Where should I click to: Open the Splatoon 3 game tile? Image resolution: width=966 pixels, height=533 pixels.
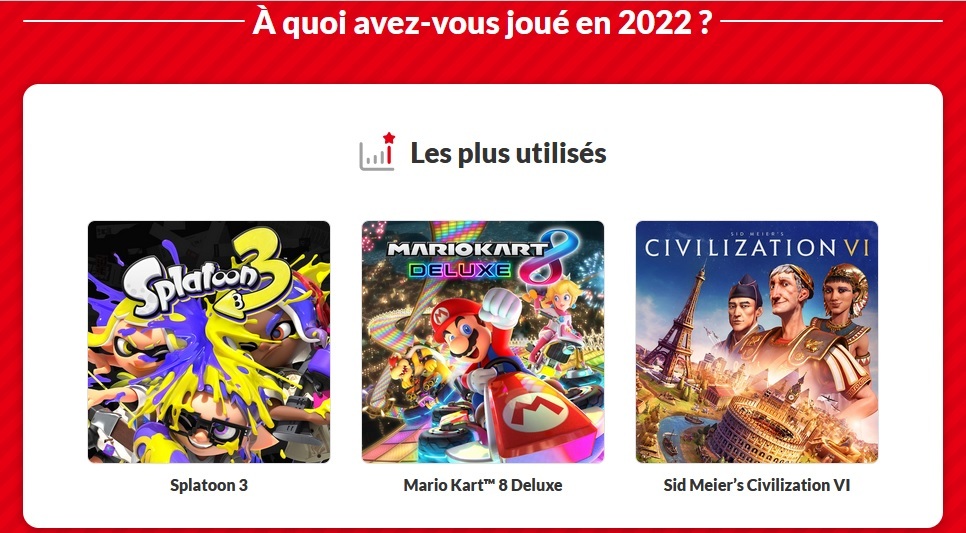209,342
